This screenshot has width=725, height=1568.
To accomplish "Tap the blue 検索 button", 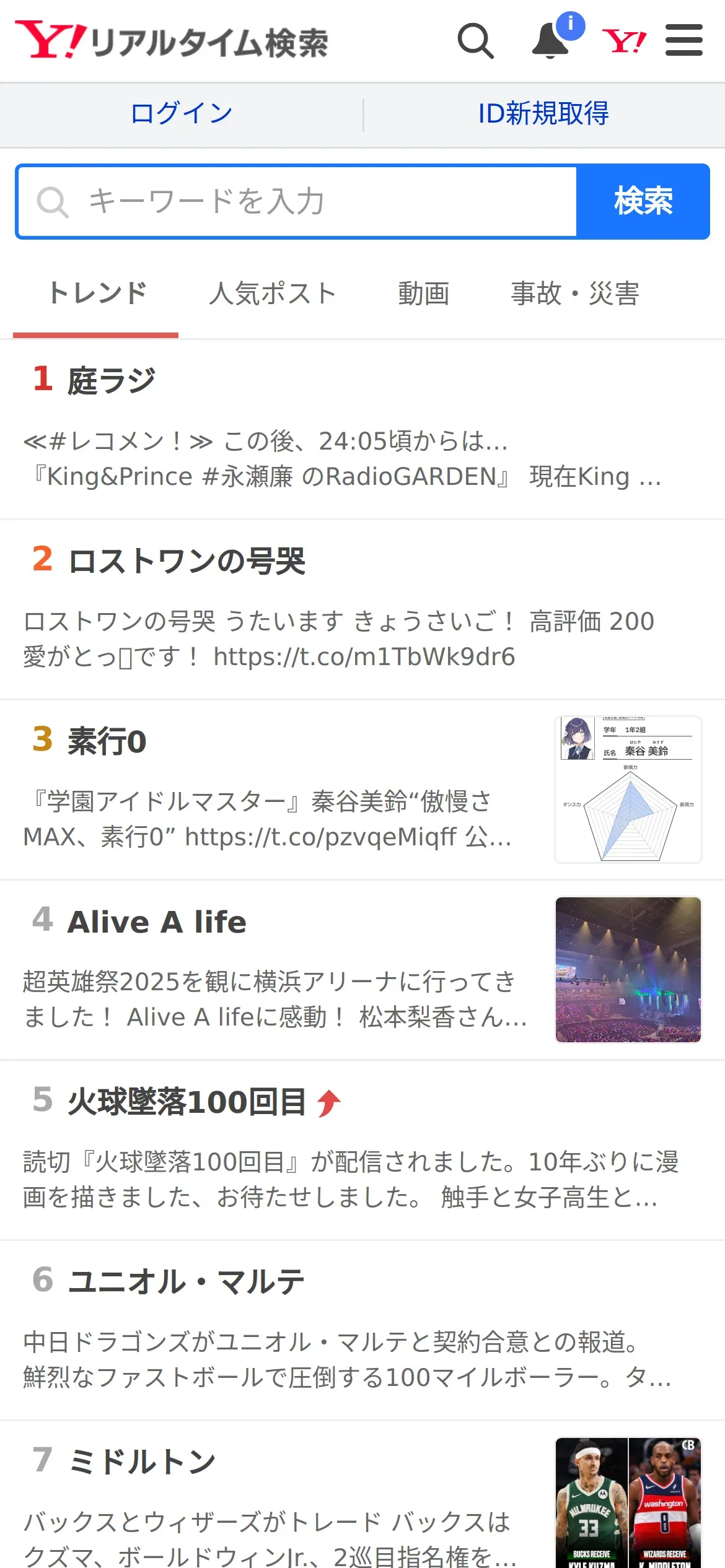I will coord(643,202).
